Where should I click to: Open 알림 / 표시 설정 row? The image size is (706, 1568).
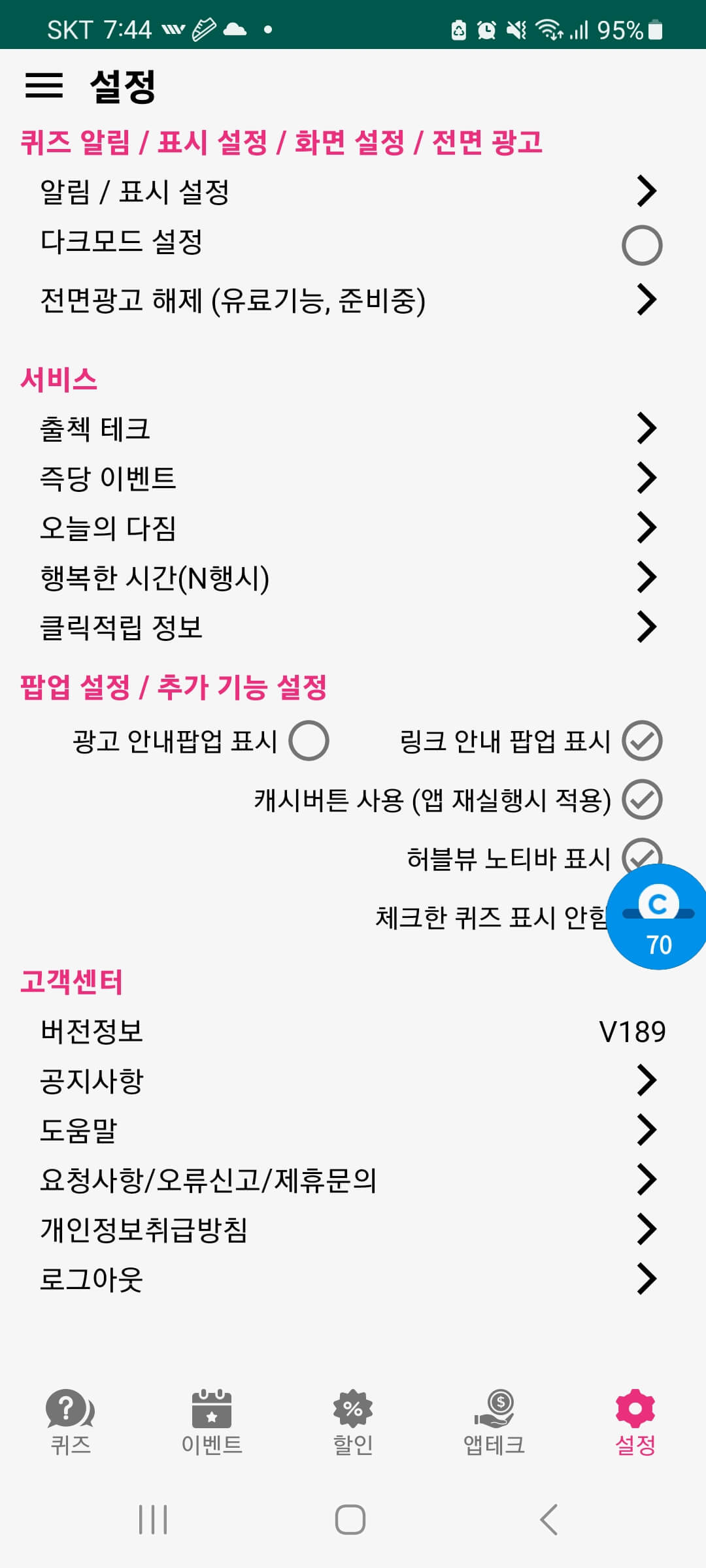point(353,191)
